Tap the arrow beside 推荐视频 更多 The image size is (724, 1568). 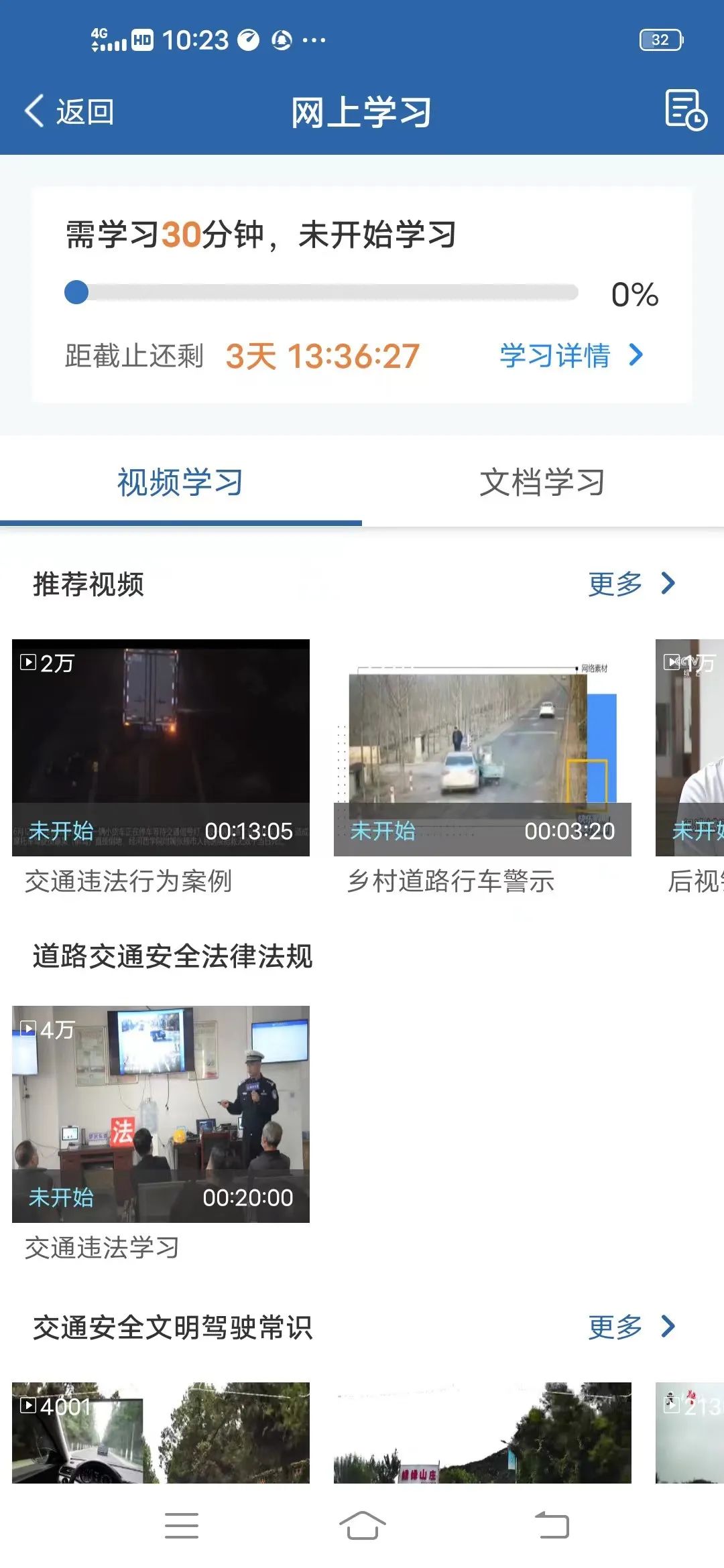pos(668,584)
